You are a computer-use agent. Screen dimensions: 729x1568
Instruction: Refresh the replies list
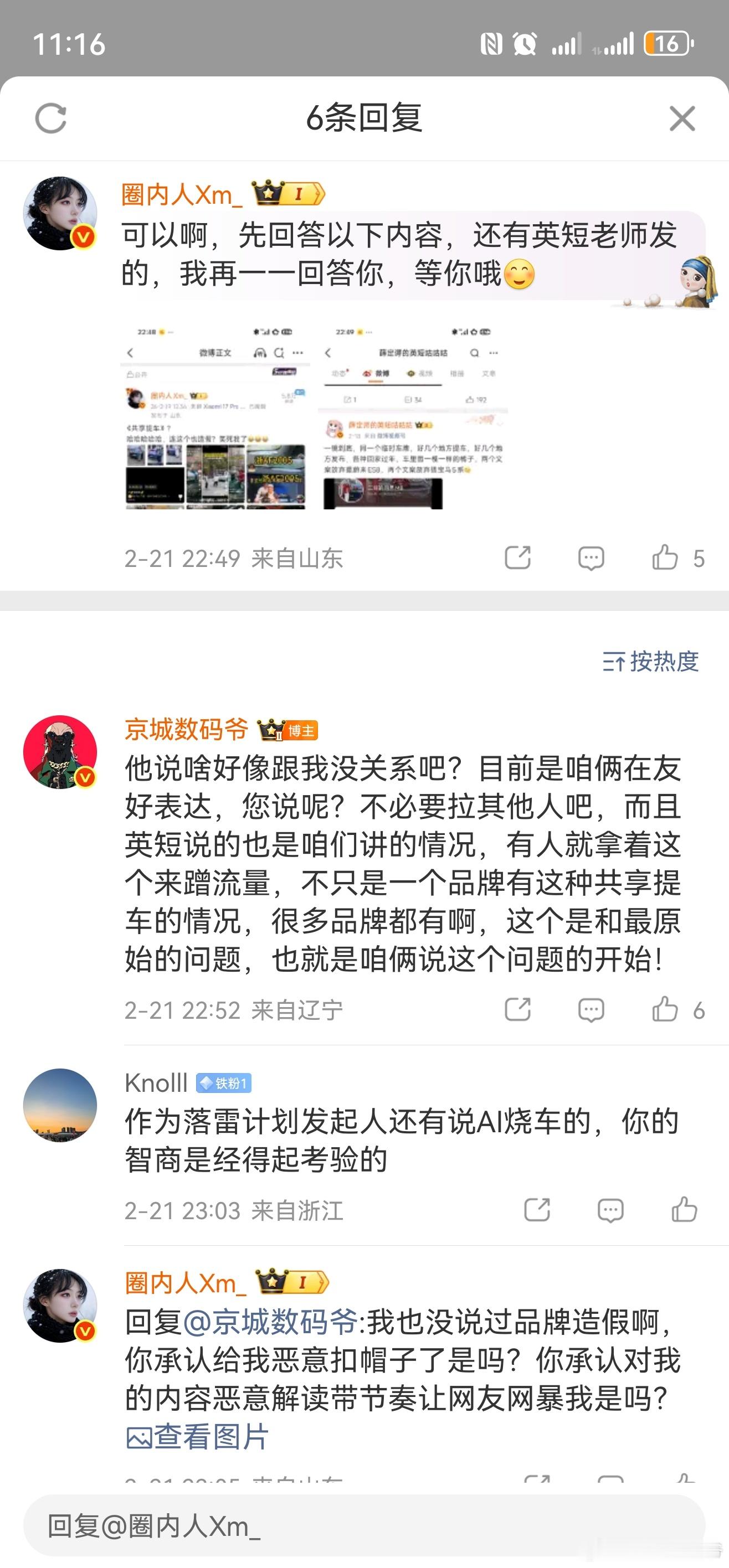51,119
